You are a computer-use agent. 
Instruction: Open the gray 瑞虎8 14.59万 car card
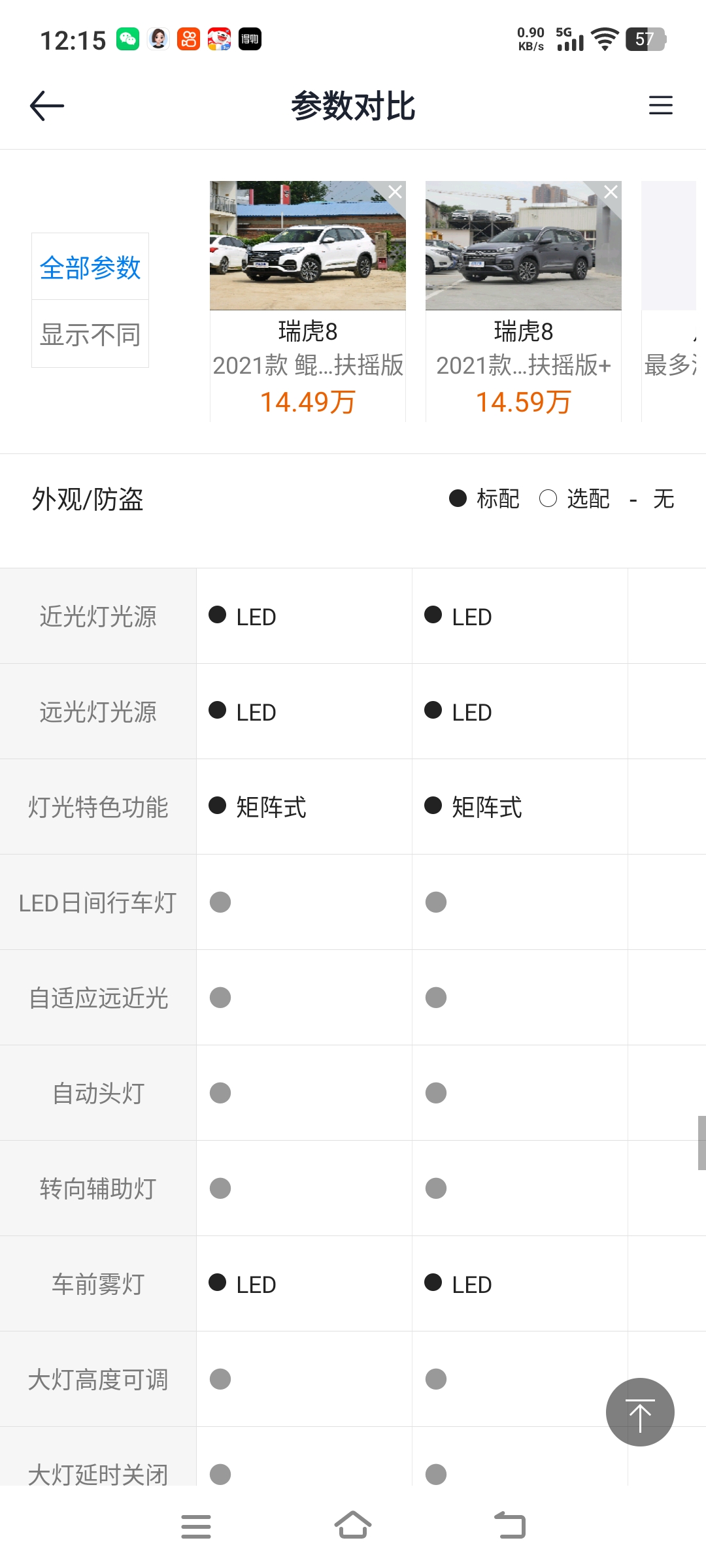[x=524, y=301]
